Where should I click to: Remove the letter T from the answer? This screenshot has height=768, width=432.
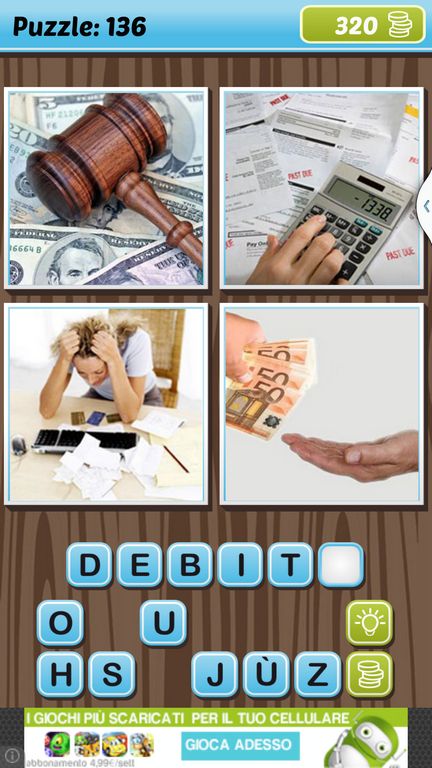point(290,565)
